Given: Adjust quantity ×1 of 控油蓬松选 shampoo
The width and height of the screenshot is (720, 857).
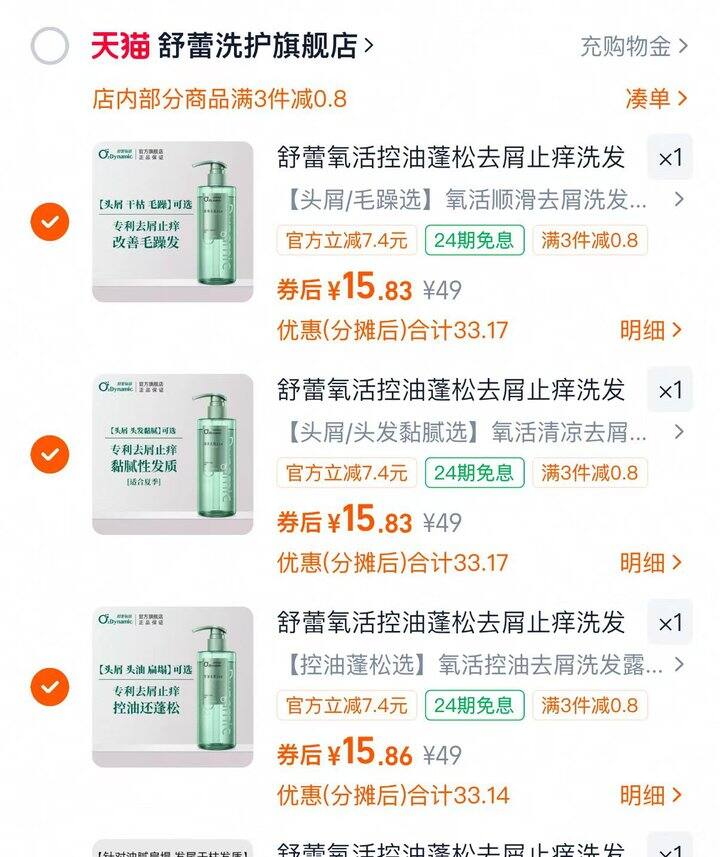Looking at the screenshot, I should pos(669,623).
